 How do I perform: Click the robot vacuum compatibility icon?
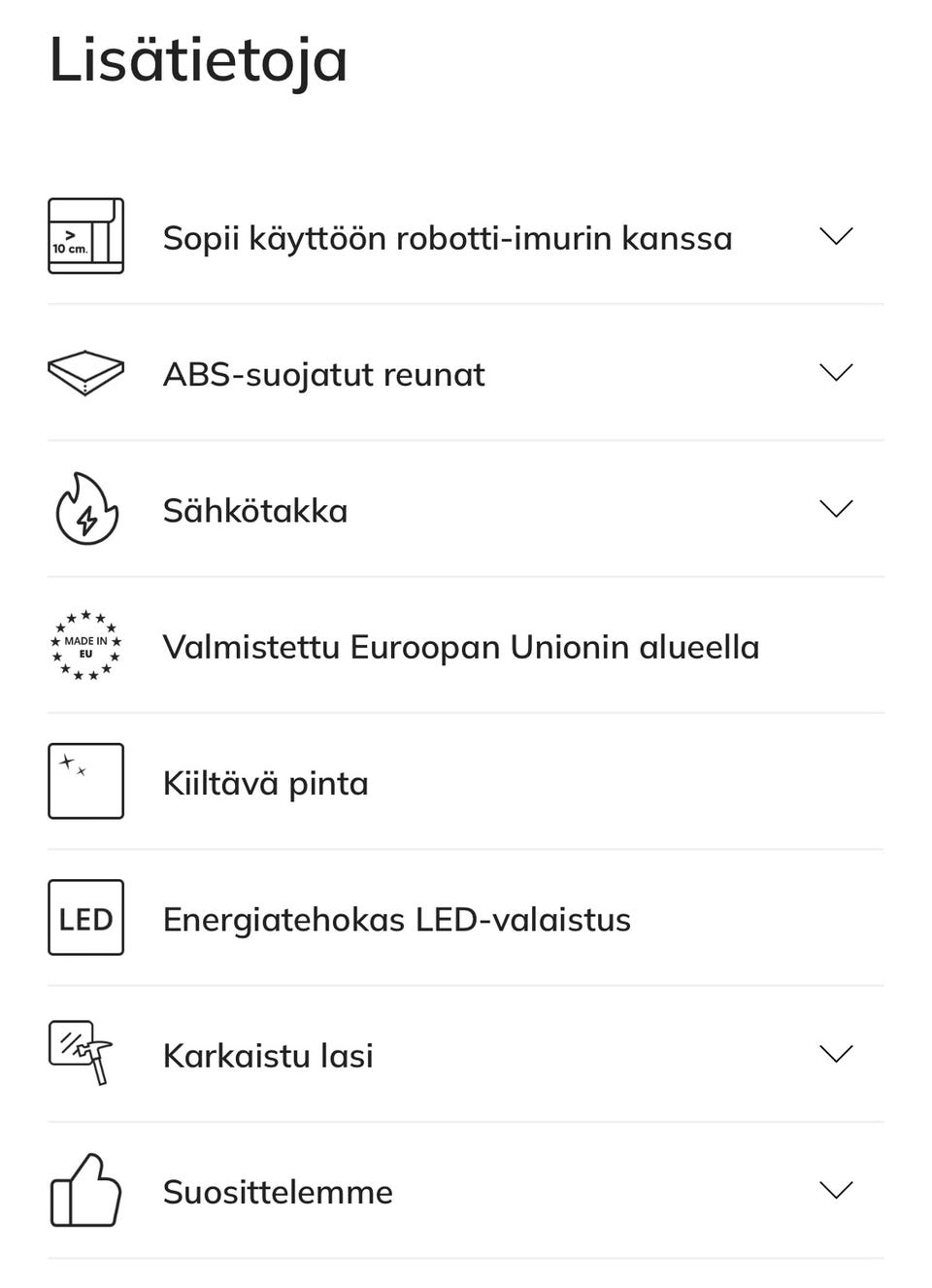click(x=85, y=237)
